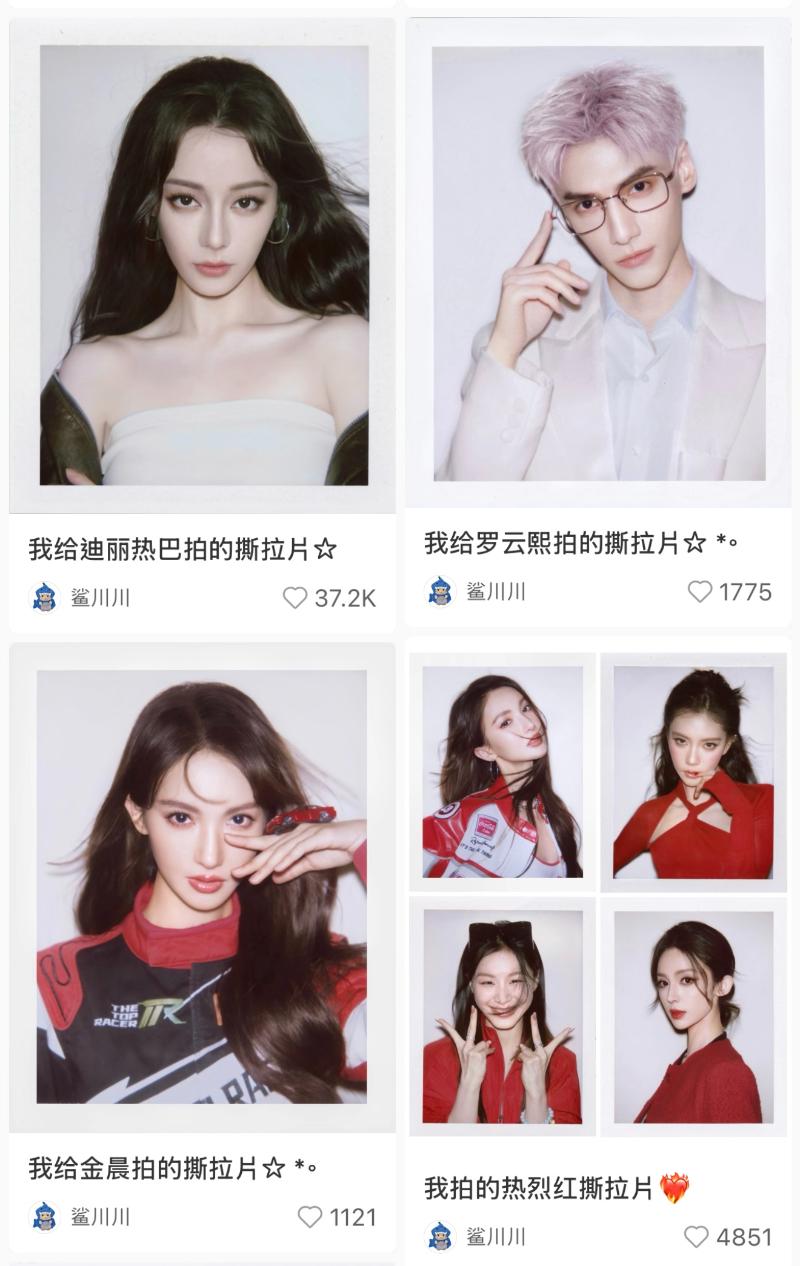This screenshot has height=1266, width=800.
Task: View 鲨川川's avatar under the 金晨 post
Action: coord(44,1217)
